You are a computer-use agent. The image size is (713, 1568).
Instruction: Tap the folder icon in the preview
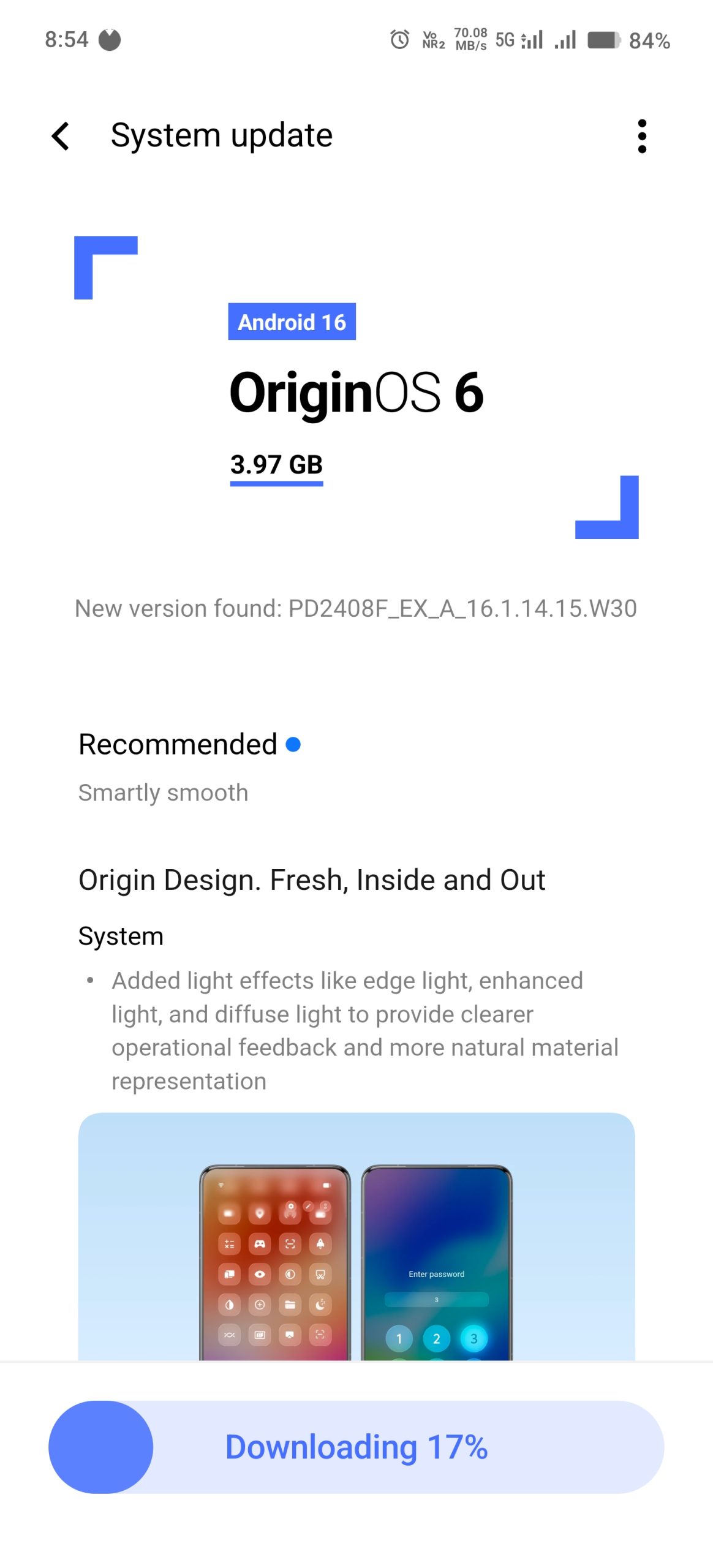[290, 1305]
